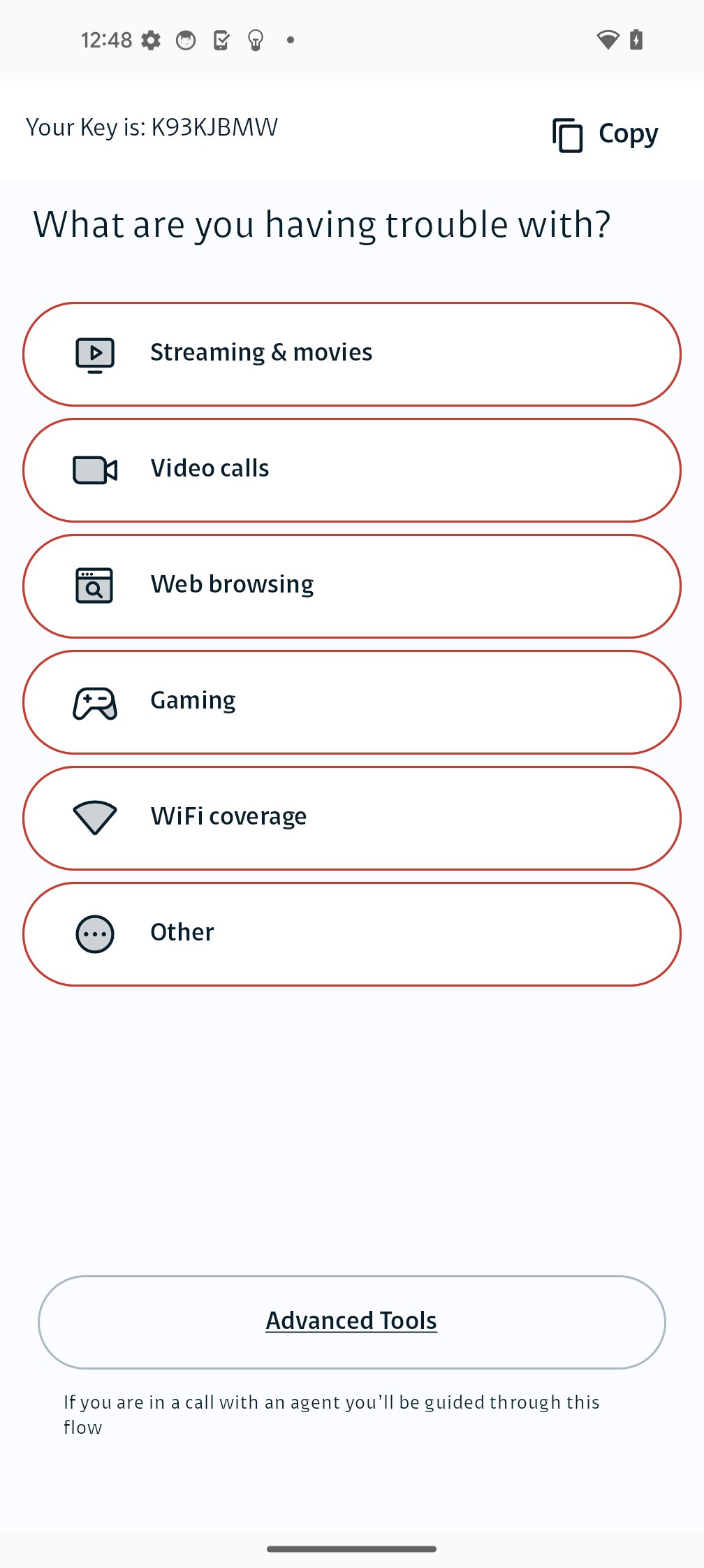
Task: Choose WiFi coverage trouble option
Action: coord(352,818)
